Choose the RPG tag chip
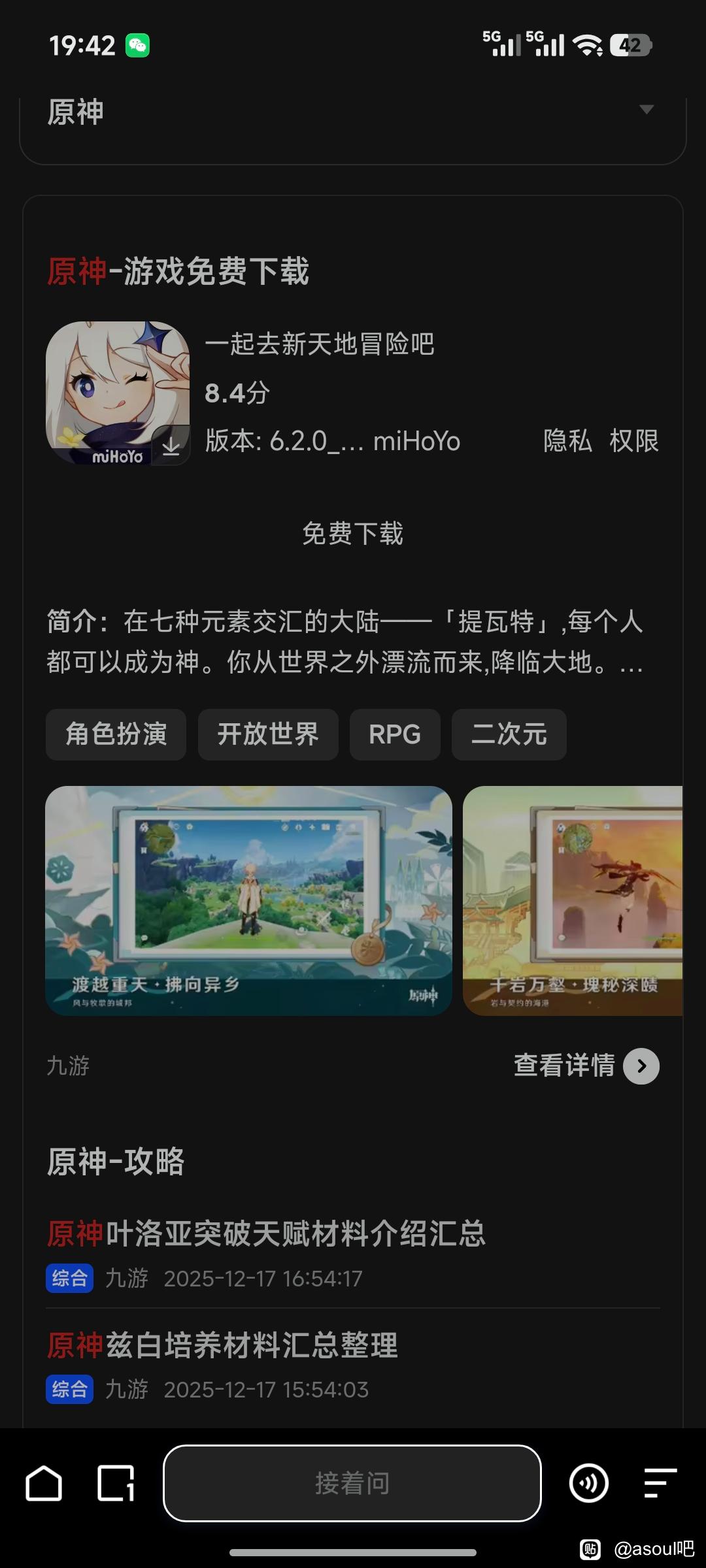The image size is (706, 1568). (x=395, y=734)
